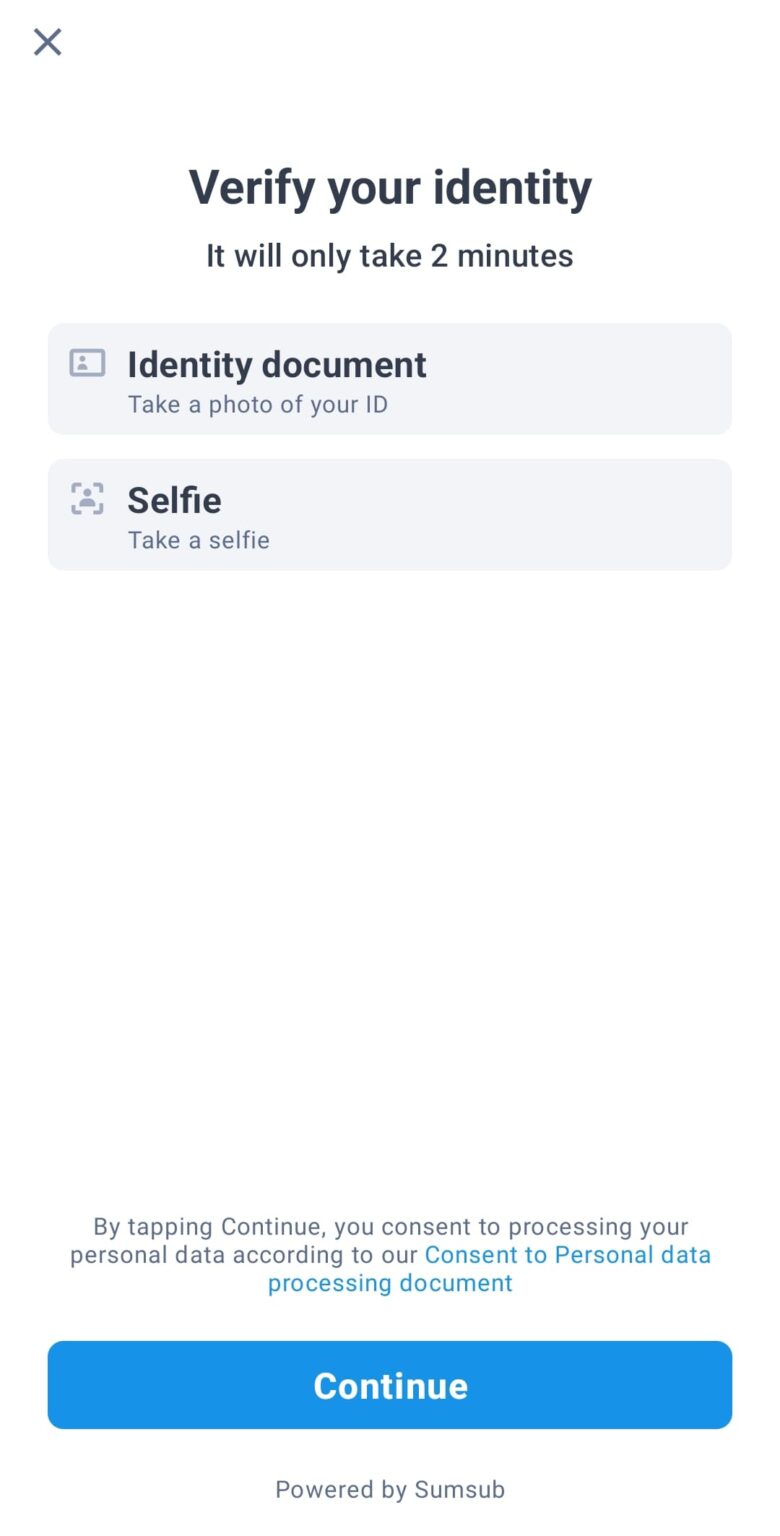Screen dimensions: 780x1536
Task: Open the Identity document step
Action: [x=390, y=379]
